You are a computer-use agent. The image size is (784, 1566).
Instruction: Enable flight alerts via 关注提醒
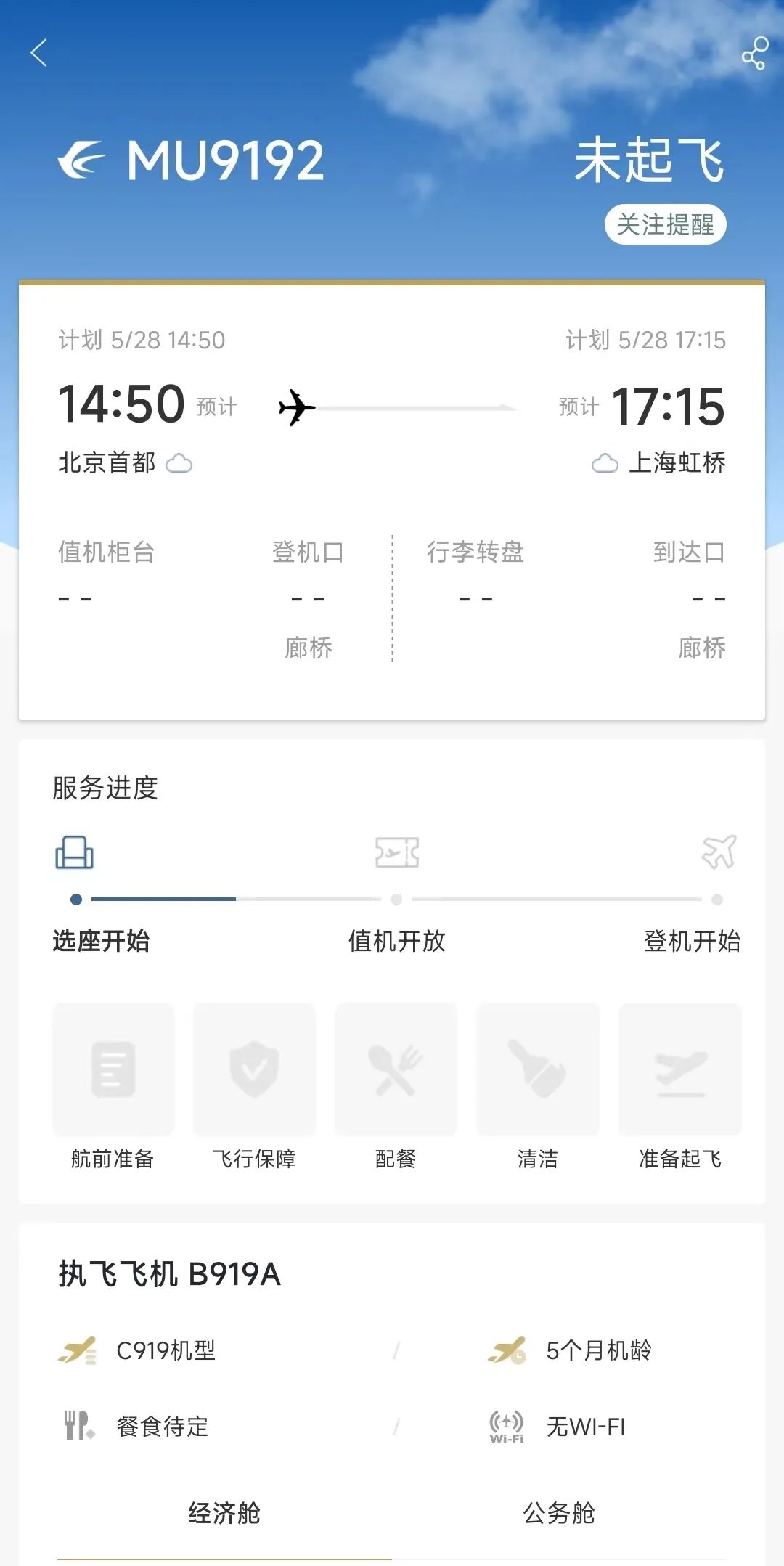(666, 226)
